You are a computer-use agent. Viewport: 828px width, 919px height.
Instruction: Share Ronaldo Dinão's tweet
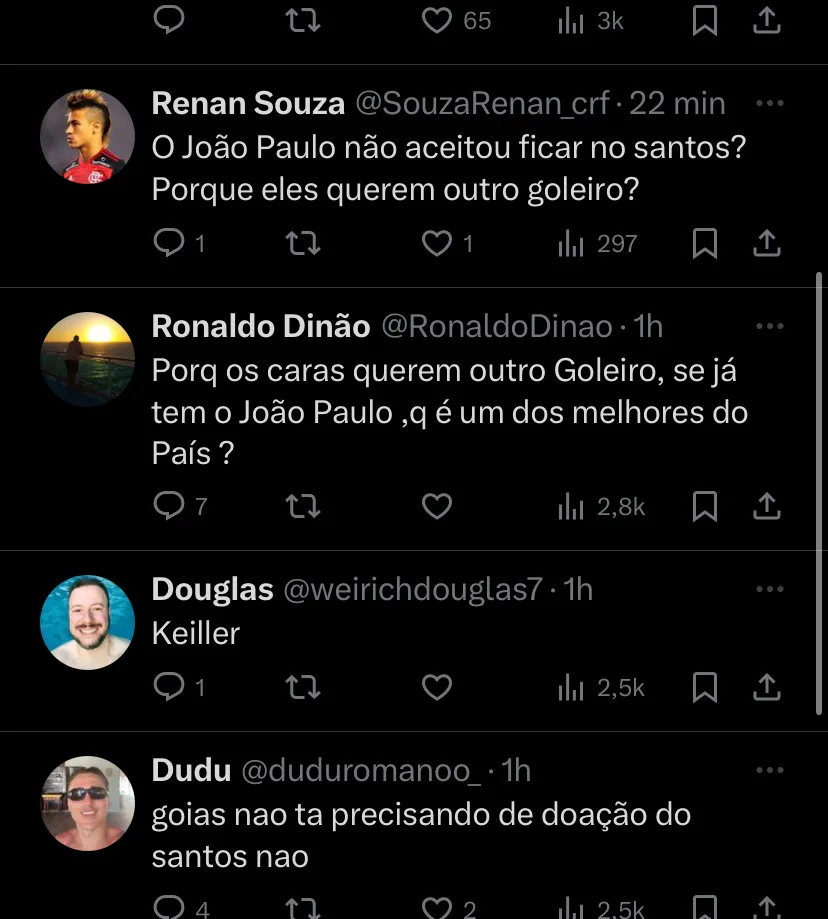click(766, 507)
